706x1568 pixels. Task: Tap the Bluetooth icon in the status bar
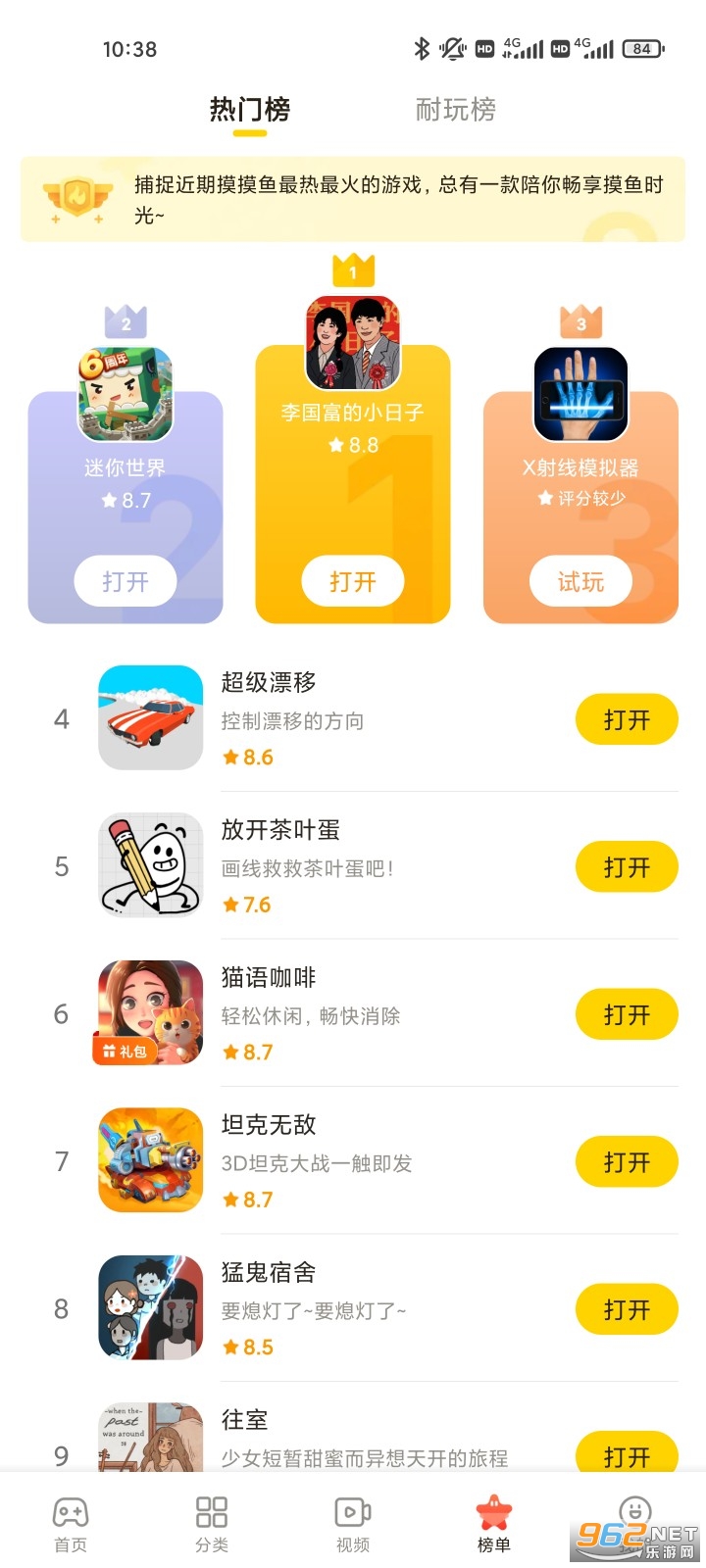coord(422,47)
